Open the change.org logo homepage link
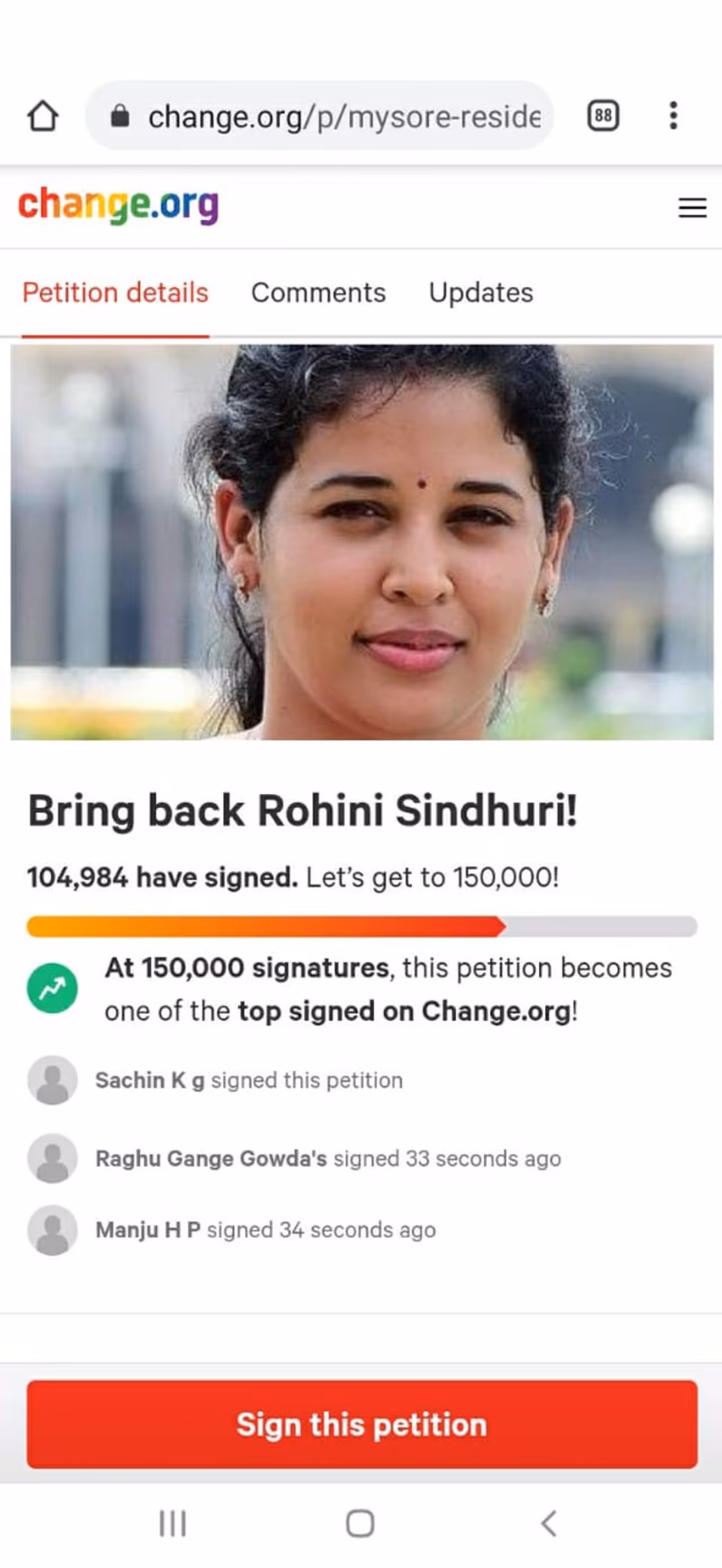The width and height of the screenshot is (722, 1568). click(x=118, y=205)
